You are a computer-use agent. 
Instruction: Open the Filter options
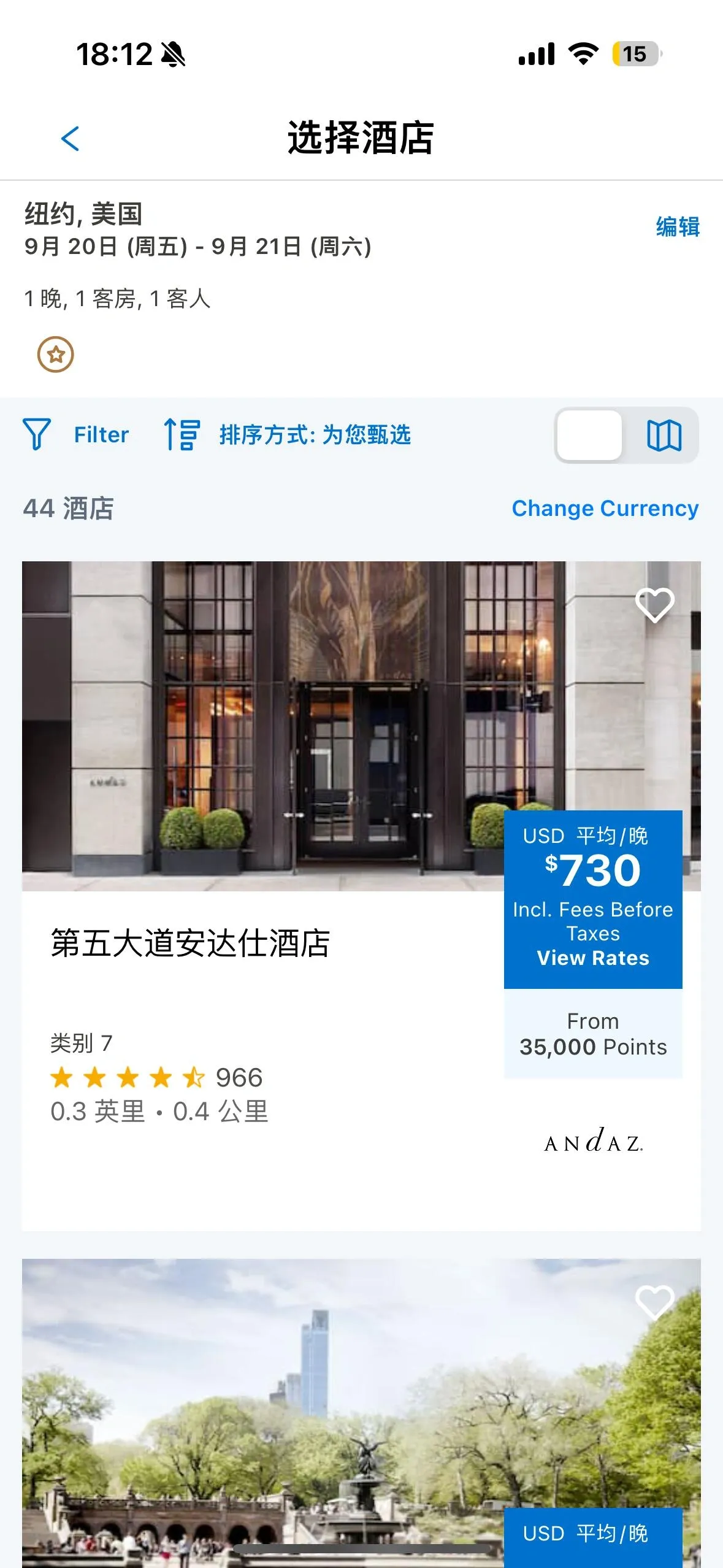click(76, 434)
